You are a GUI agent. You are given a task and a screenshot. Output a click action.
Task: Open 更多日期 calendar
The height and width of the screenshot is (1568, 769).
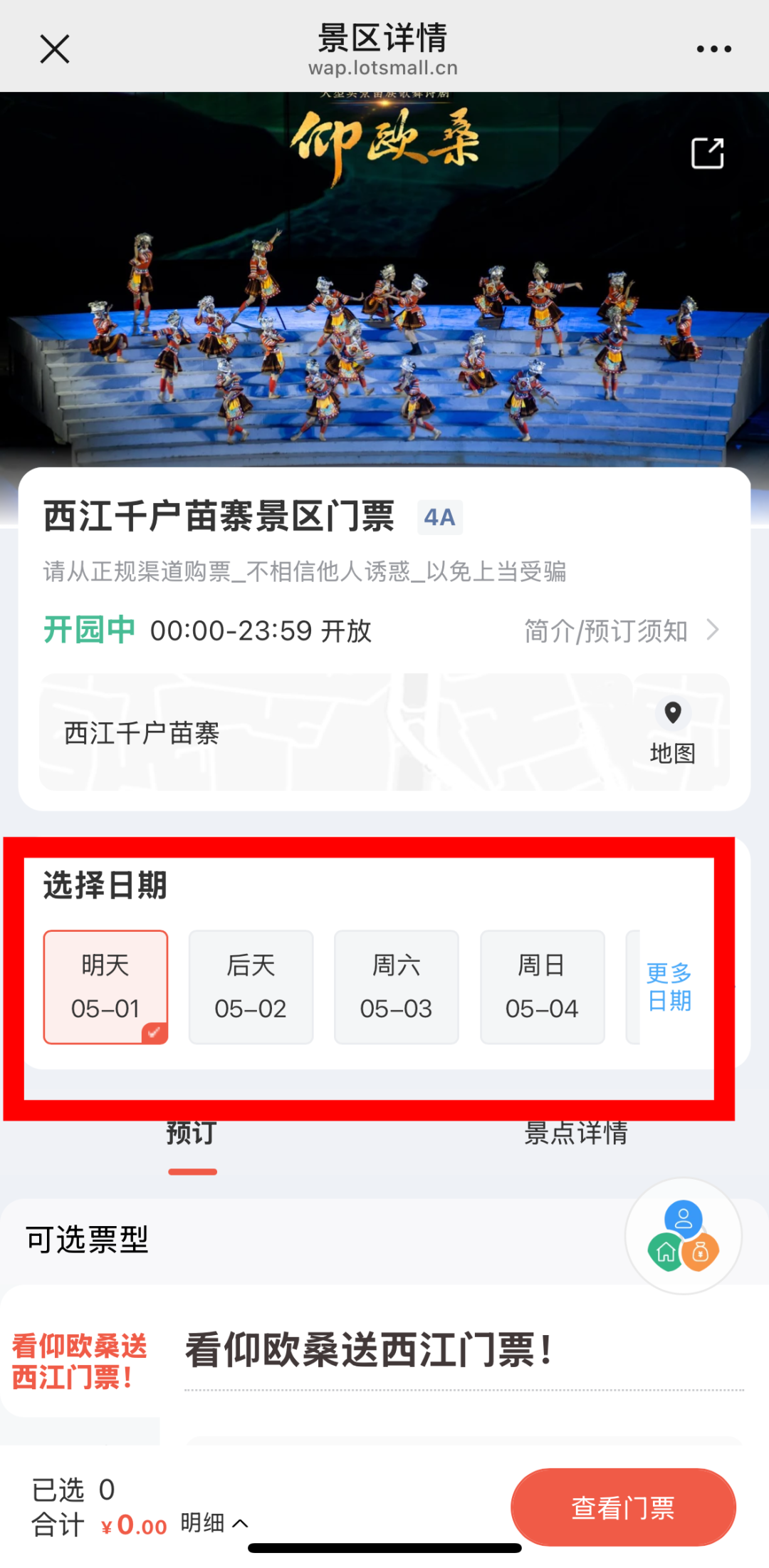pos(669,987)
